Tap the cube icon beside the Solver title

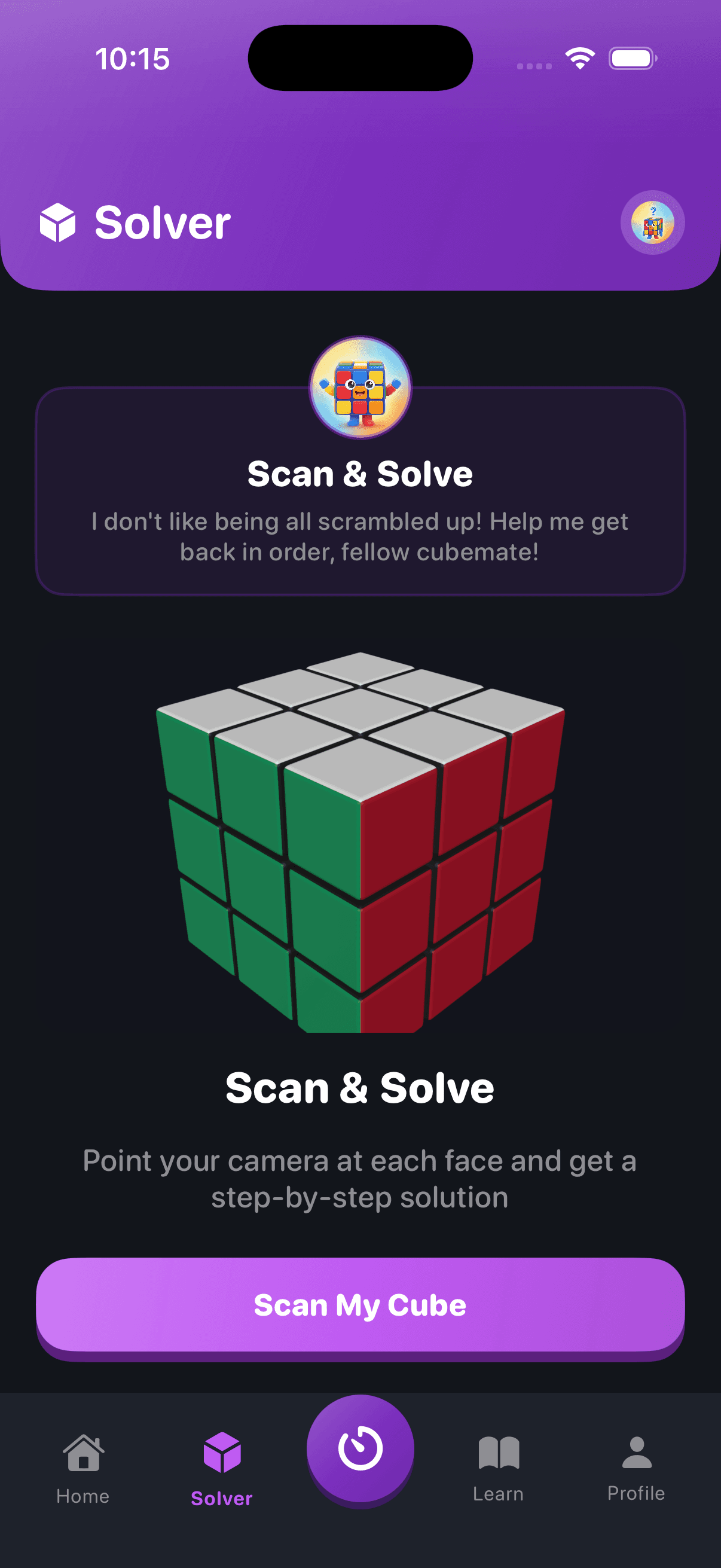[57, 223]
